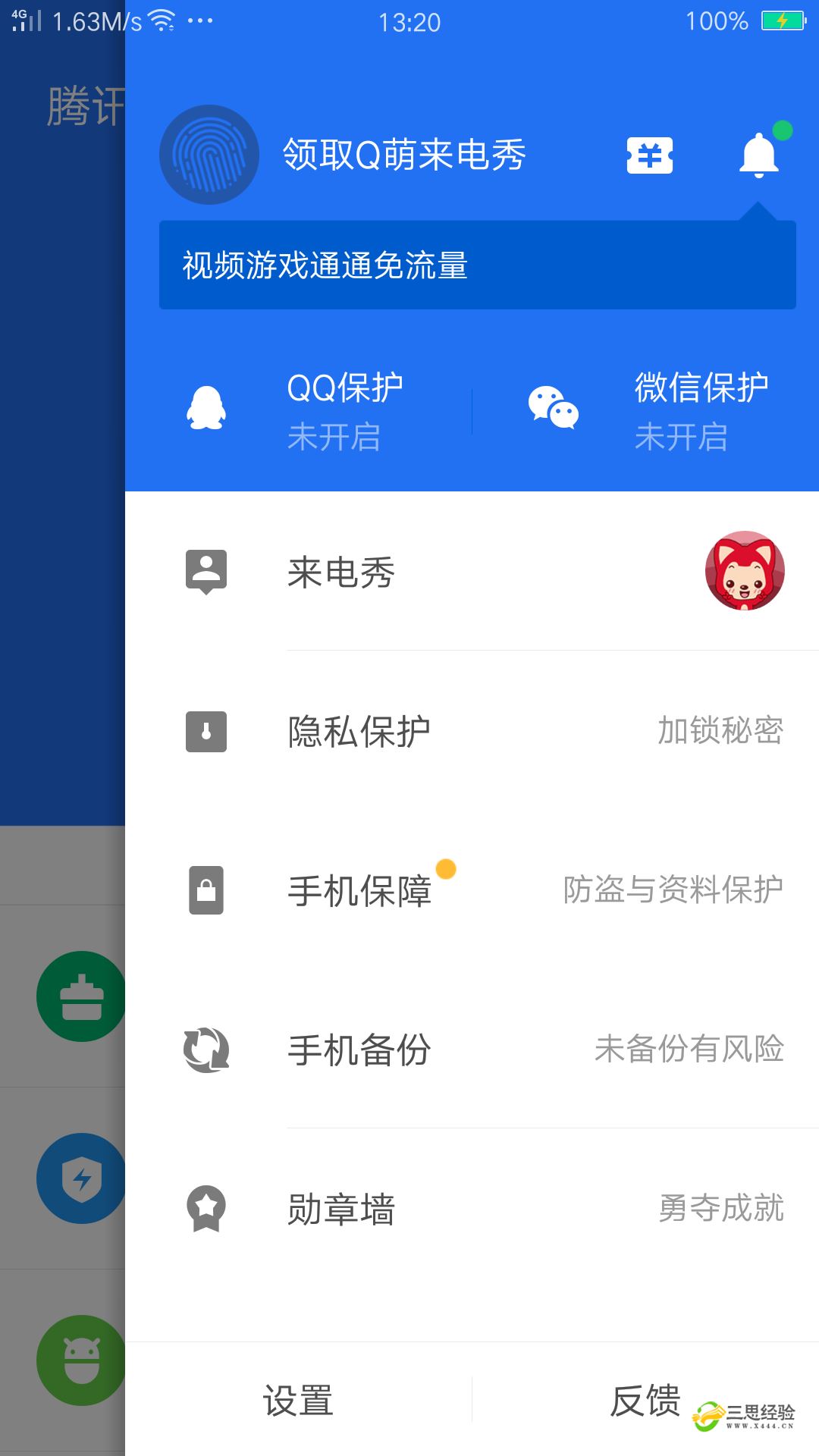
Task: Open 手机保障 anti-theft protection
Action: (x=472, y=890)
